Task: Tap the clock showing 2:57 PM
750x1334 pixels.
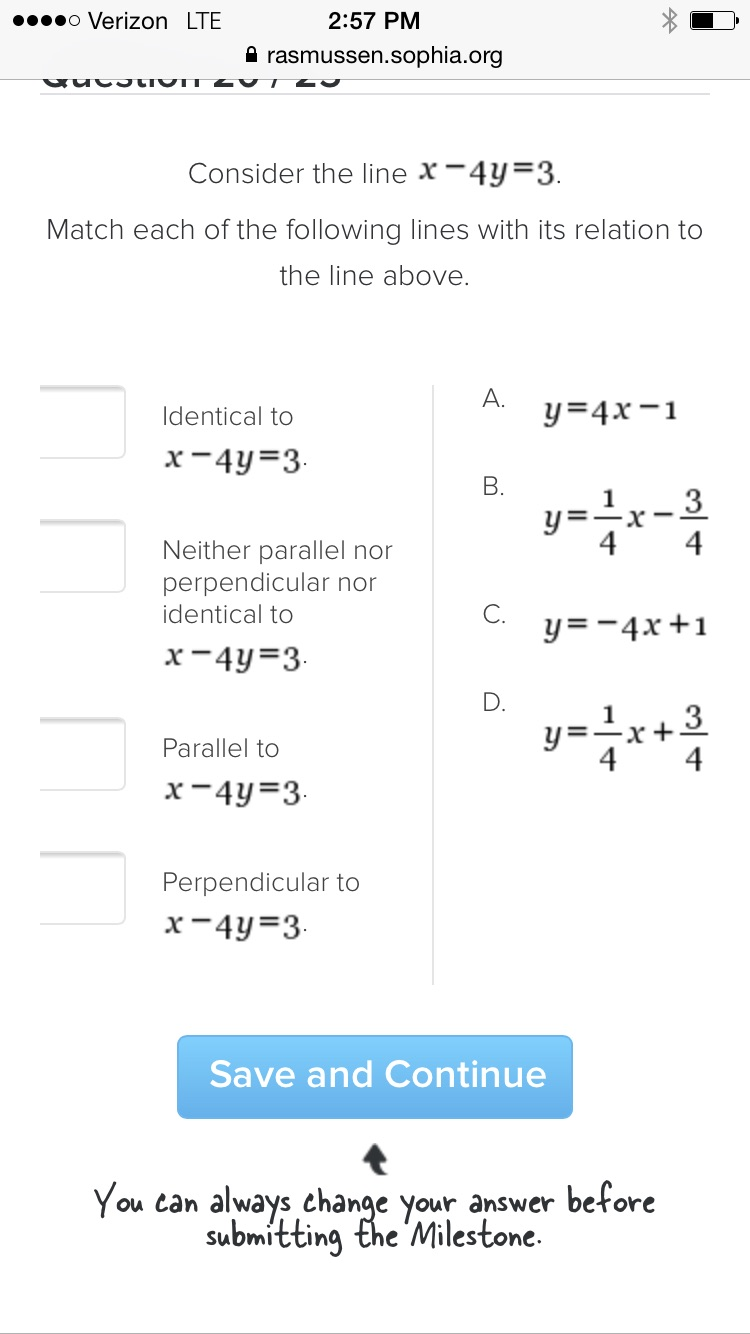Action: [374, 20]
